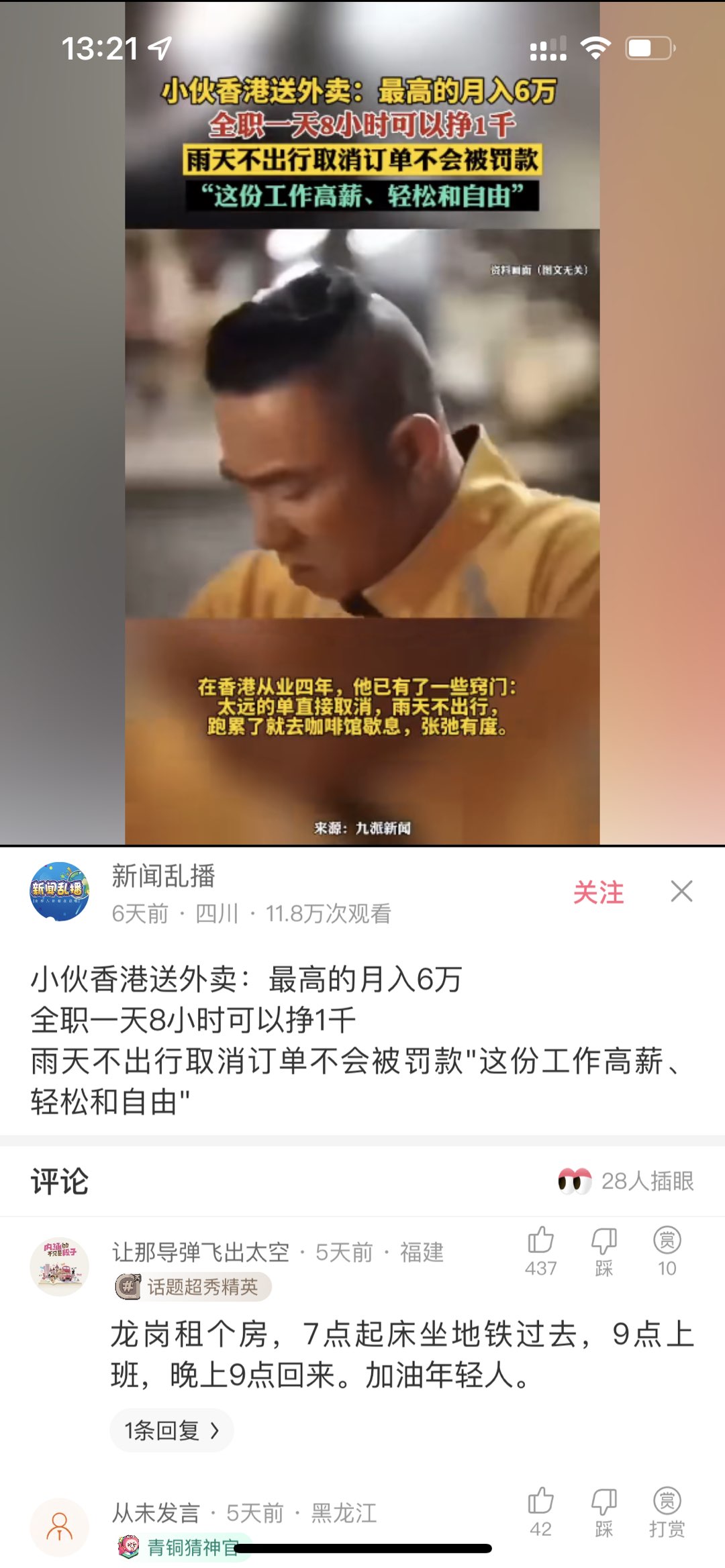725x1568 pixels.
Task: Tap the 话题超秀精英 badge
Action: click(193, 1286)
